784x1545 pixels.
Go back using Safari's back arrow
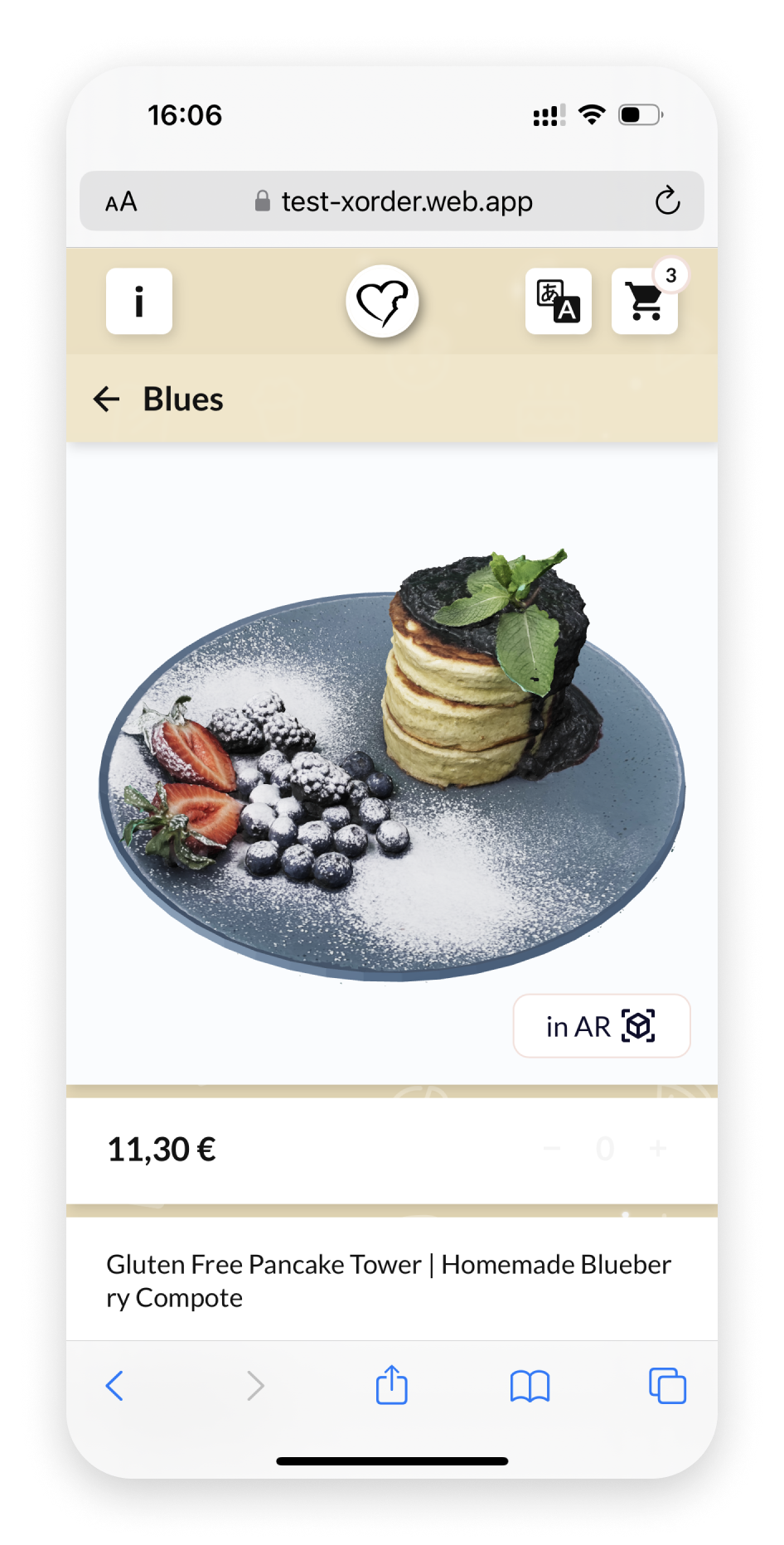point(115,1386)
